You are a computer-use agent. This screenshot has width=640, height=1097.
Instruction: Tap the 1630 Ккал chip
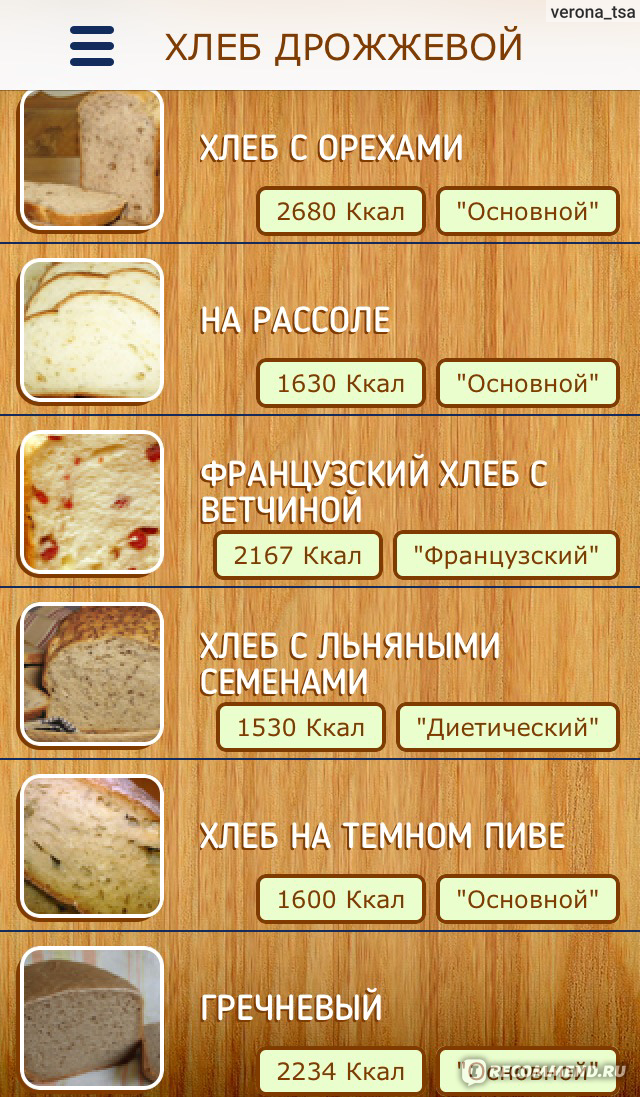click(341, 383)
